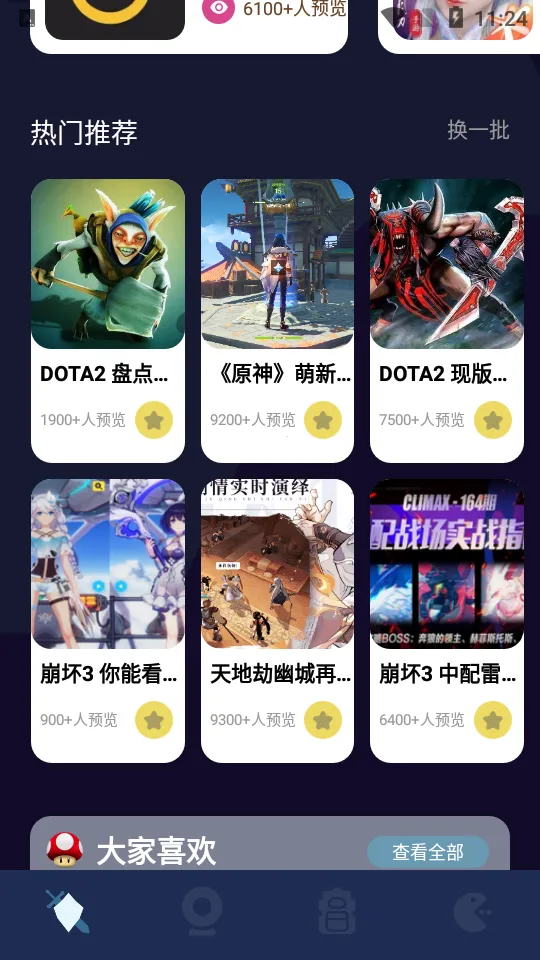Image resolution: width=540 pixels, height=960 pixels.
Task: Open the 崩坏3 你能看 card
Action: click(108, 620)
